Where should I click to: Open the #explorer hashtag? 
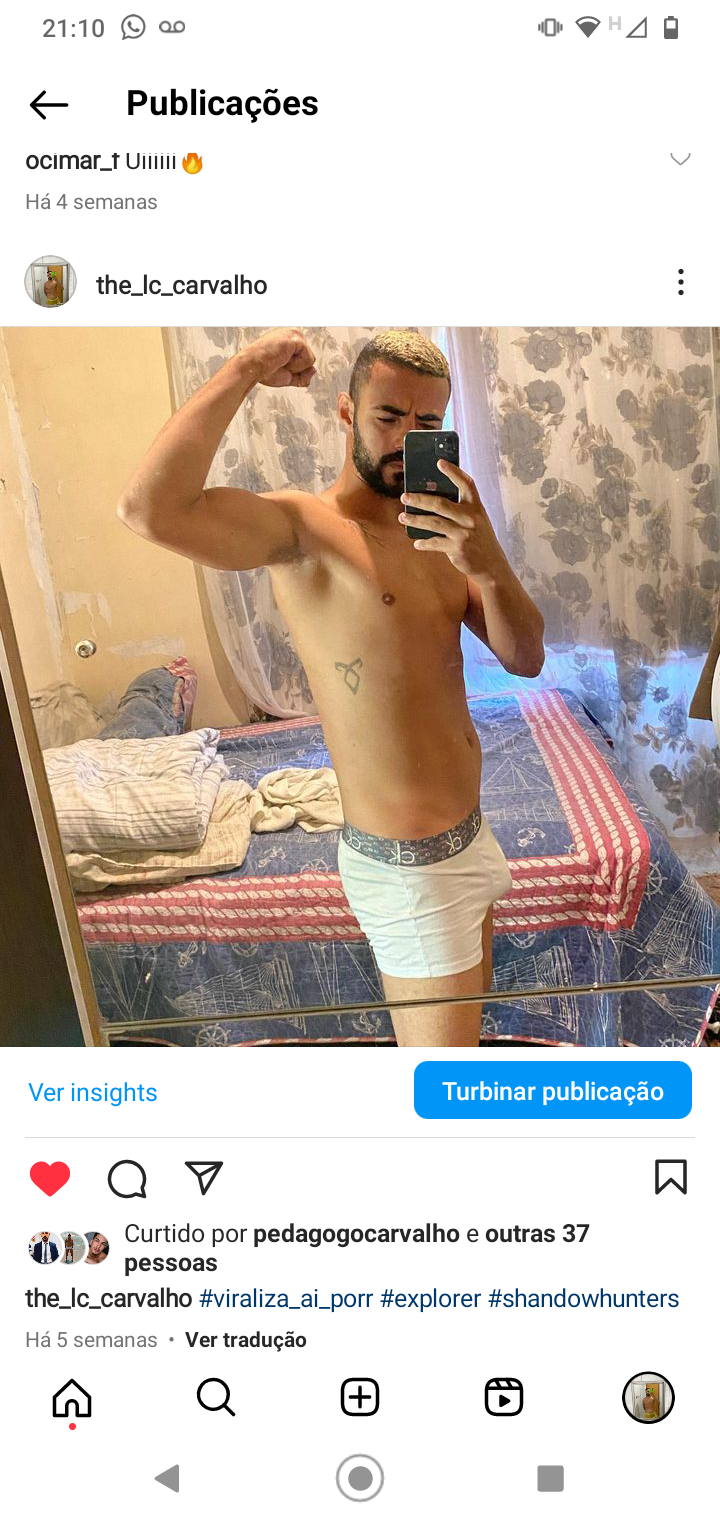coord(430,1298)
